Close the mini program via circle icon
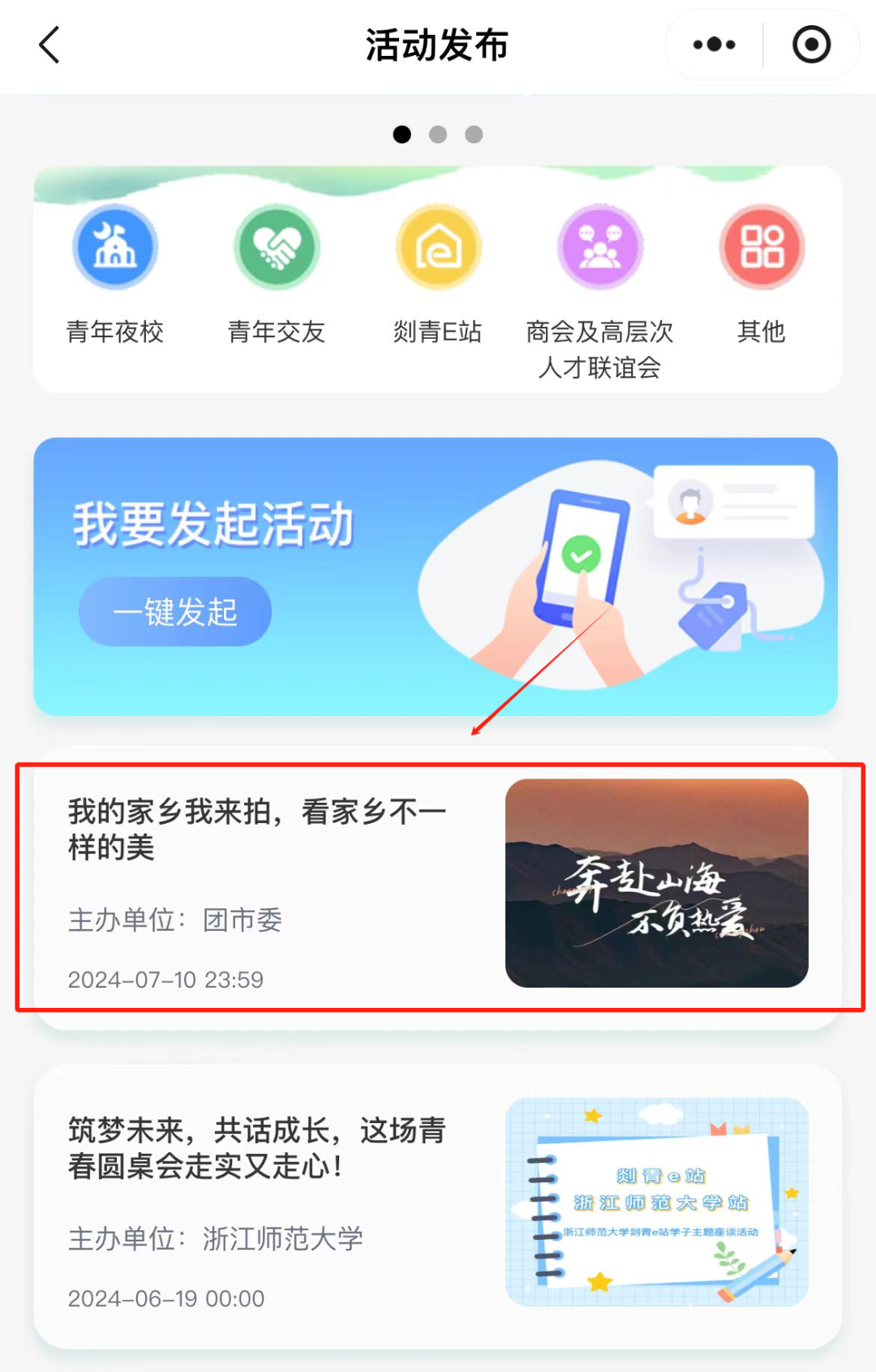 [x=811, y=45]
